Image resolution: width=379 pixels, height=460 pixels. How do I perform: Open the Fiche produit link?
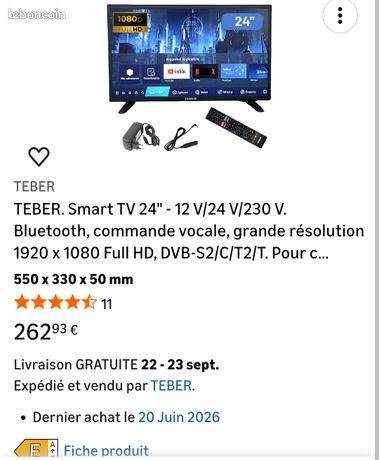[x=106, y=451]
